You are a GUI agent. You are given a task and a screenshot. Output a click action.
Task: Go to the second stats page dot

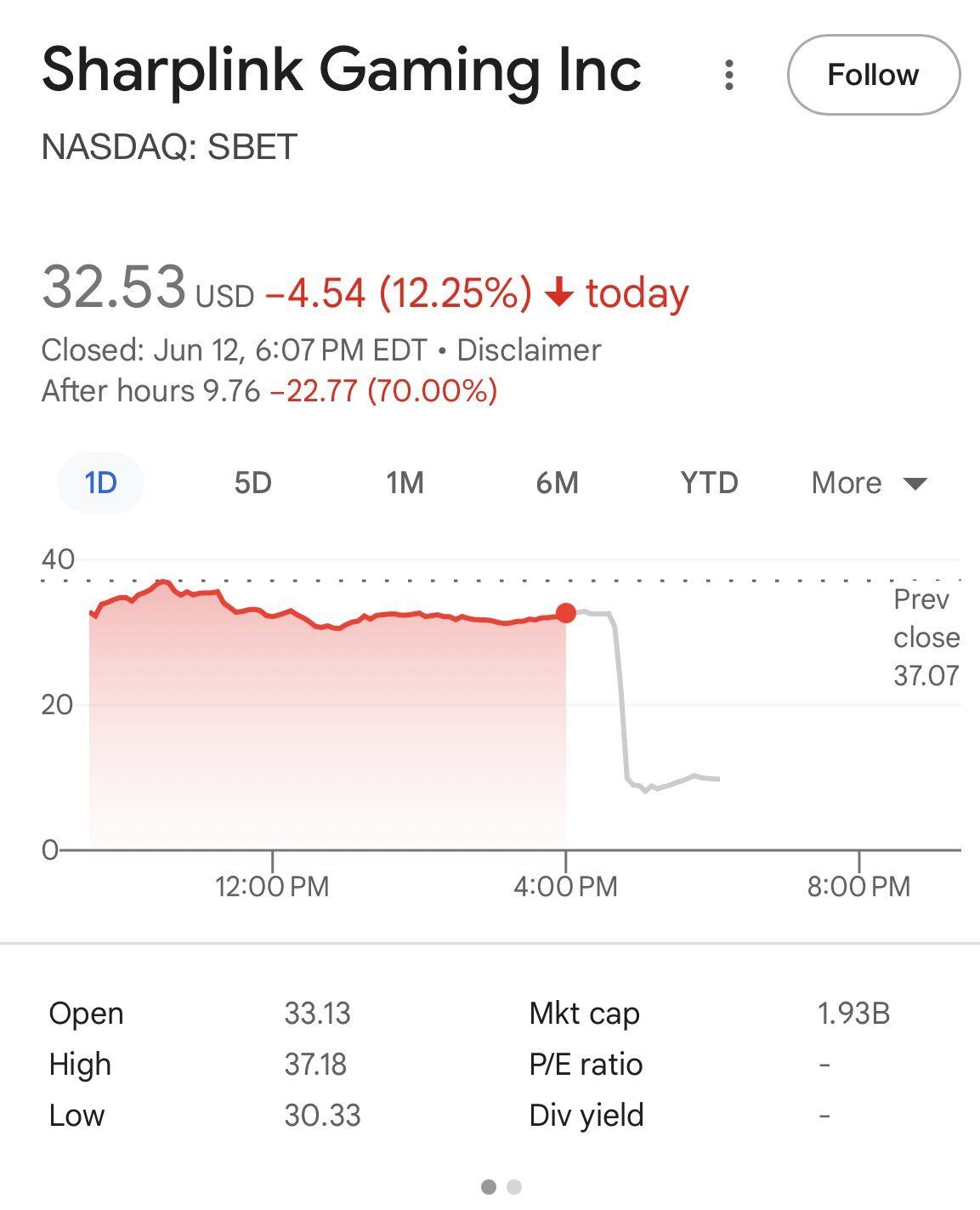click(513, 1186)
